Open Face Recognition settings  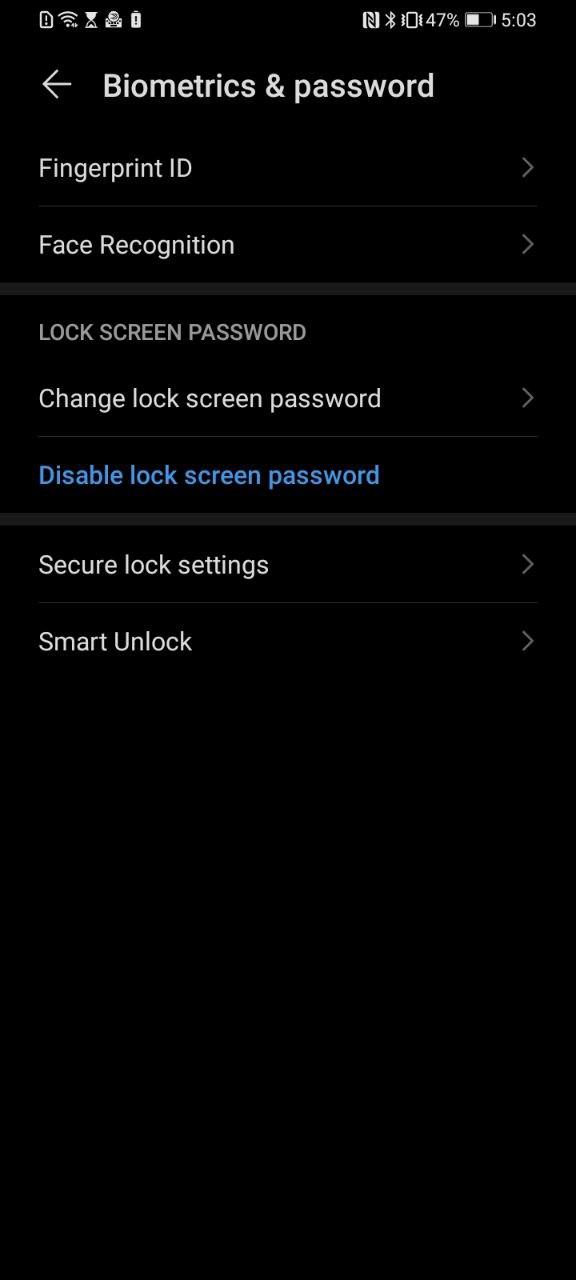288,245
